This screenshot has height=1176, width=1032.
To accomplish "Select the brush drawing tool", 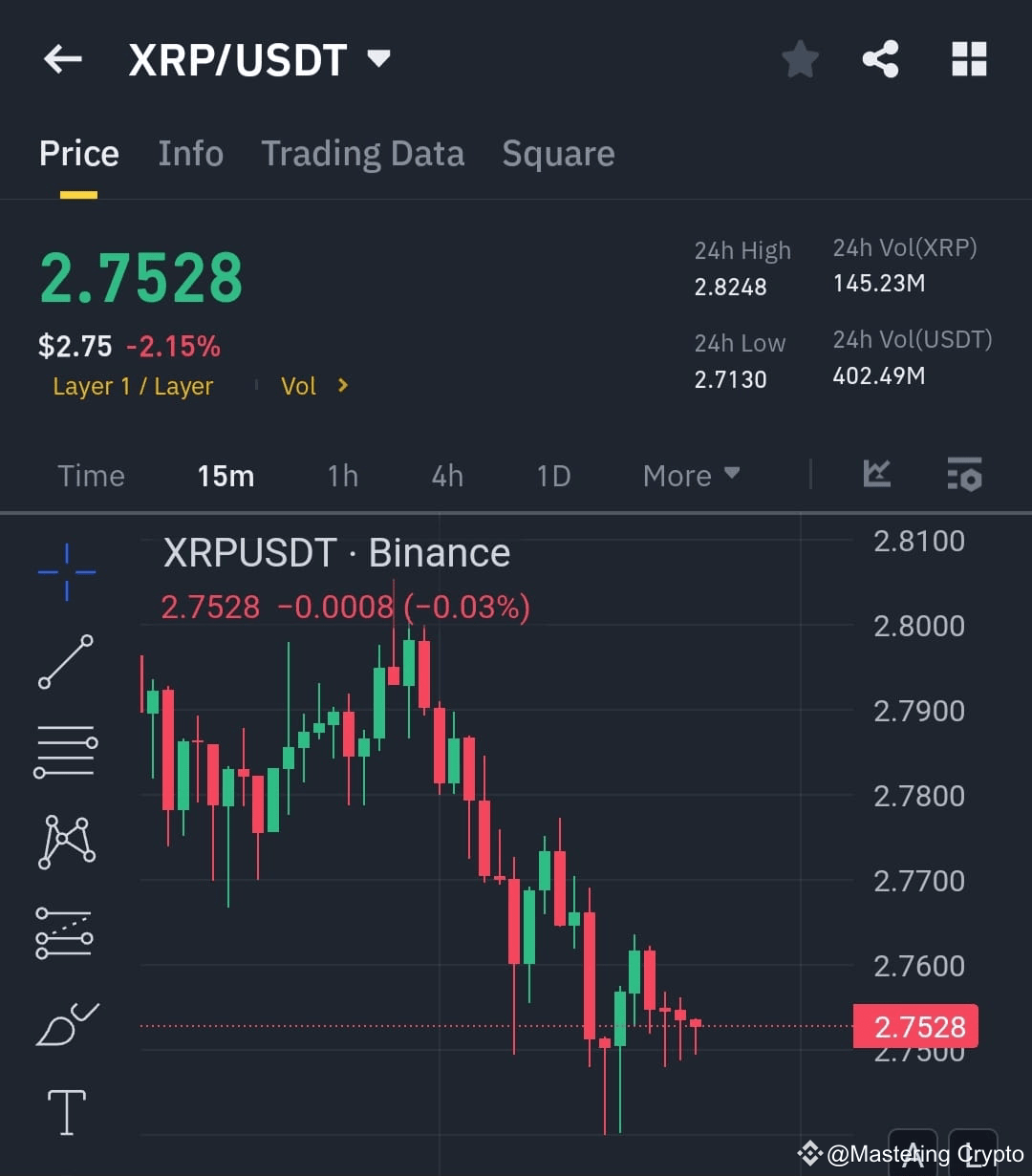I will [66, 1022].
